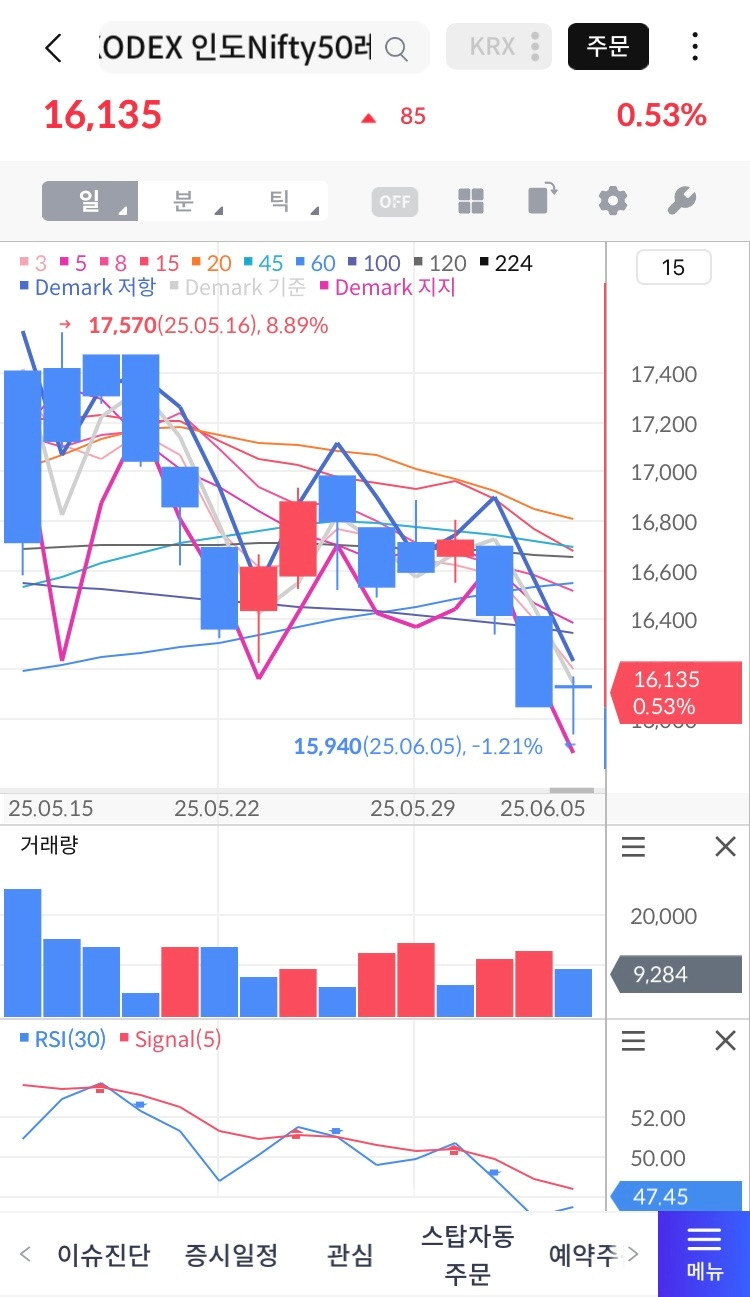Screen dimensions: 750x1297
Task: Open the 메뉴 menu button
Action: coord(704,1254)
